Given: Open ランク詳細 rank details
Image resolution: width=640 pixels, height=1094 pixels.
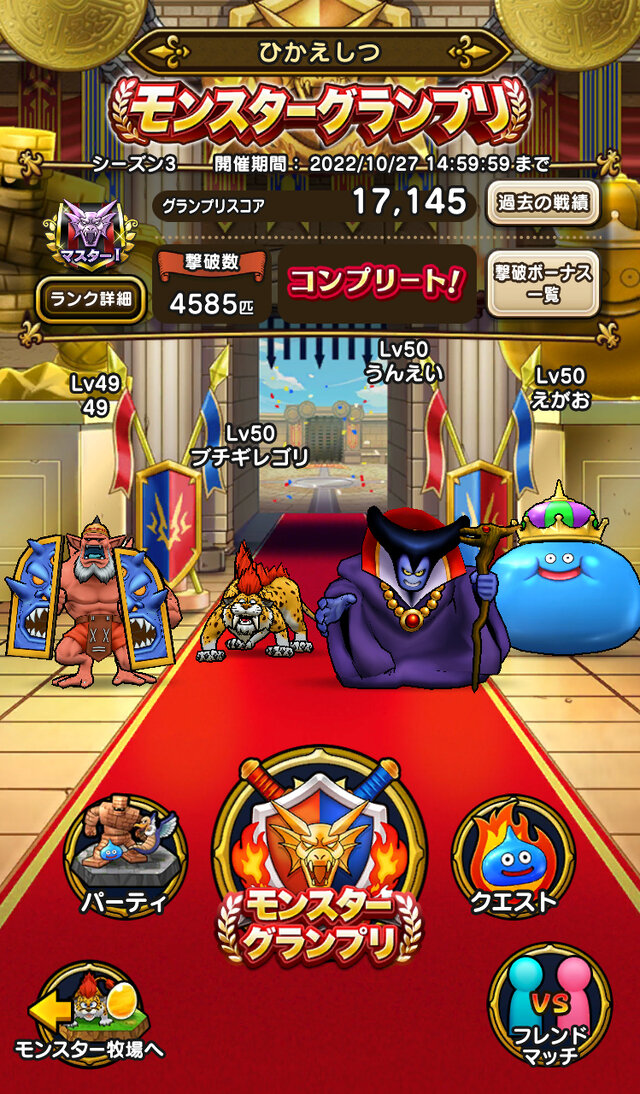Looking at the screenshot, I should point(92,298).
